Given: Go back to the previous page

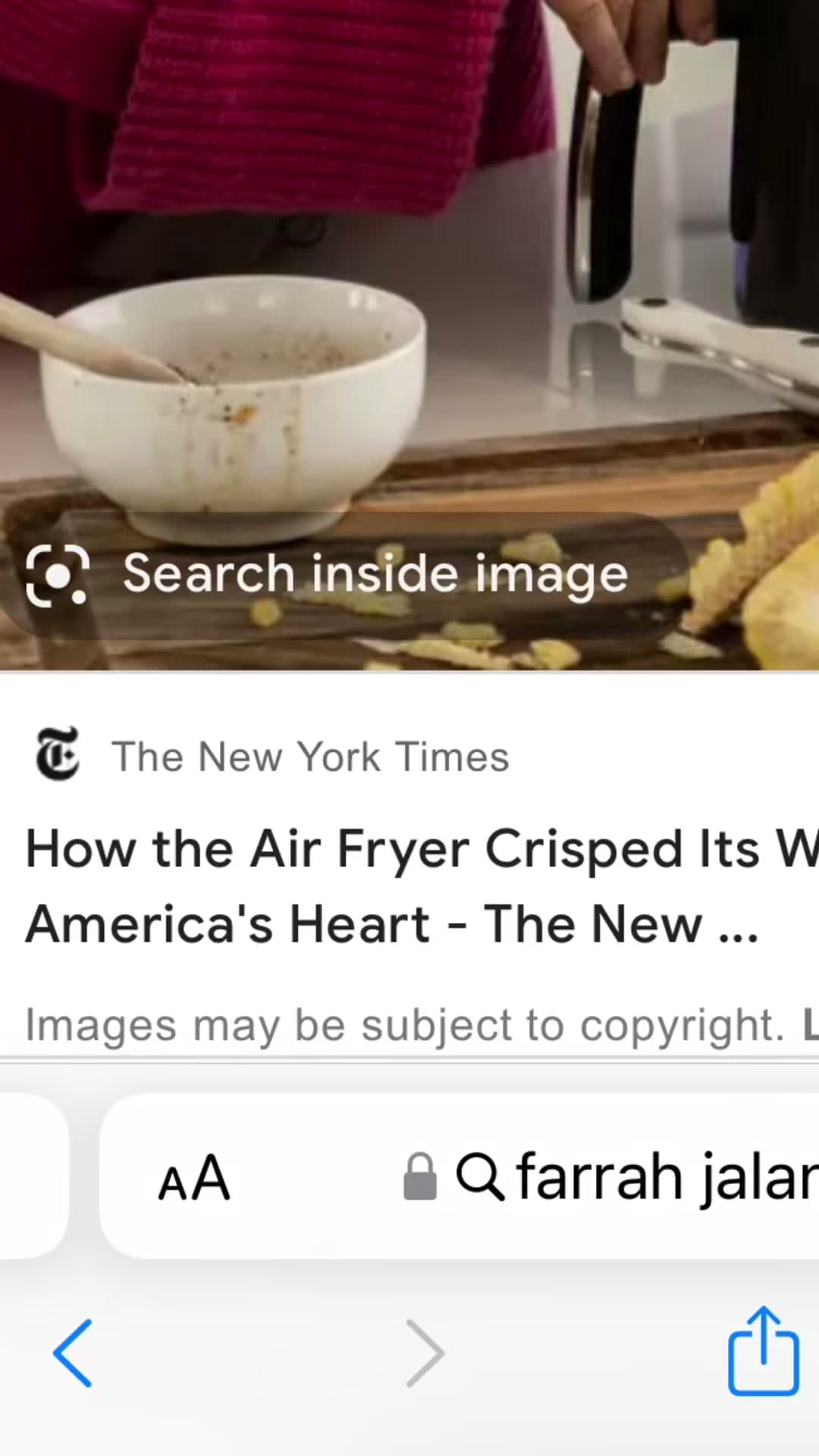Looking at the screenshot, I should pyautogui.click(x=73, y=1353).
